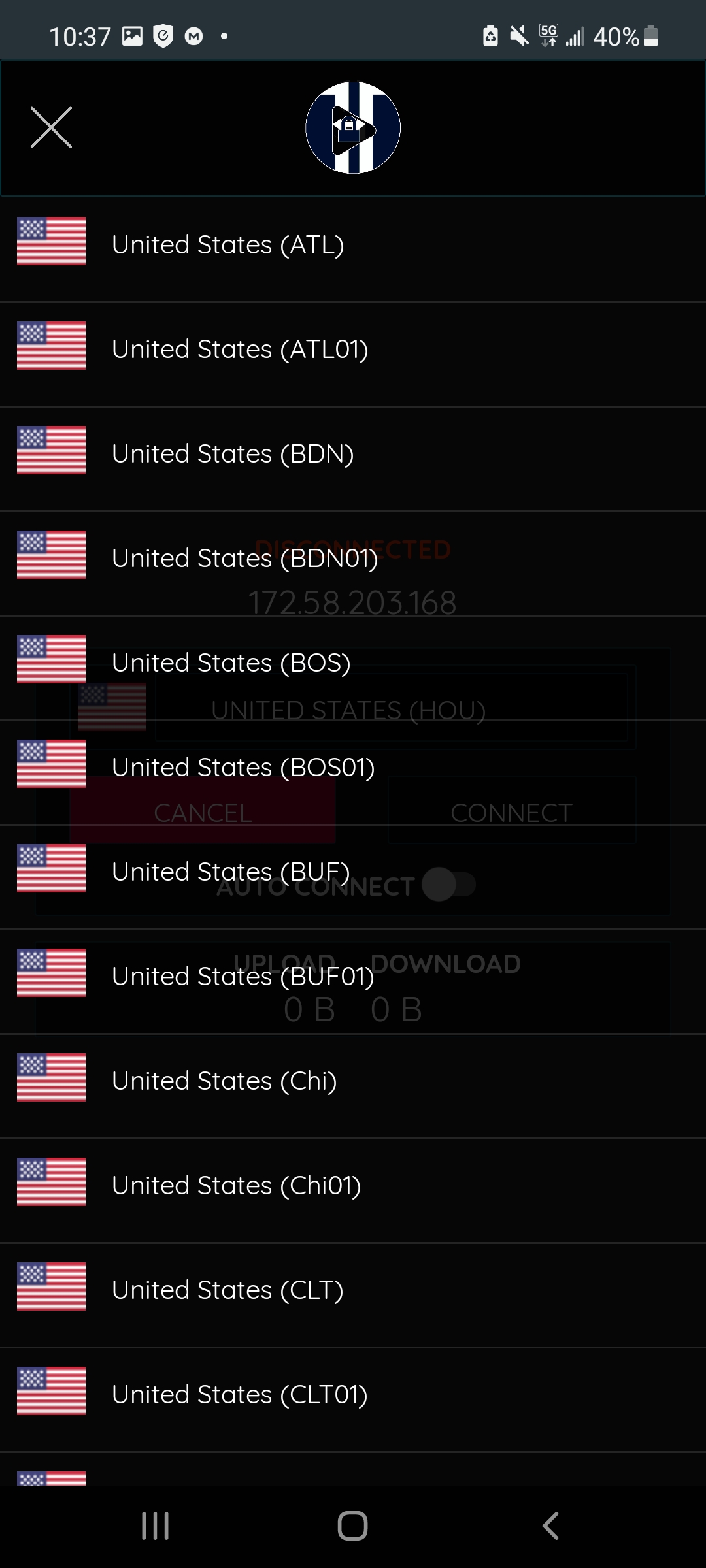Choose United States (ATL01) server
The image size is (706, 1568).
pyautogui.click(x=353, y=354)
